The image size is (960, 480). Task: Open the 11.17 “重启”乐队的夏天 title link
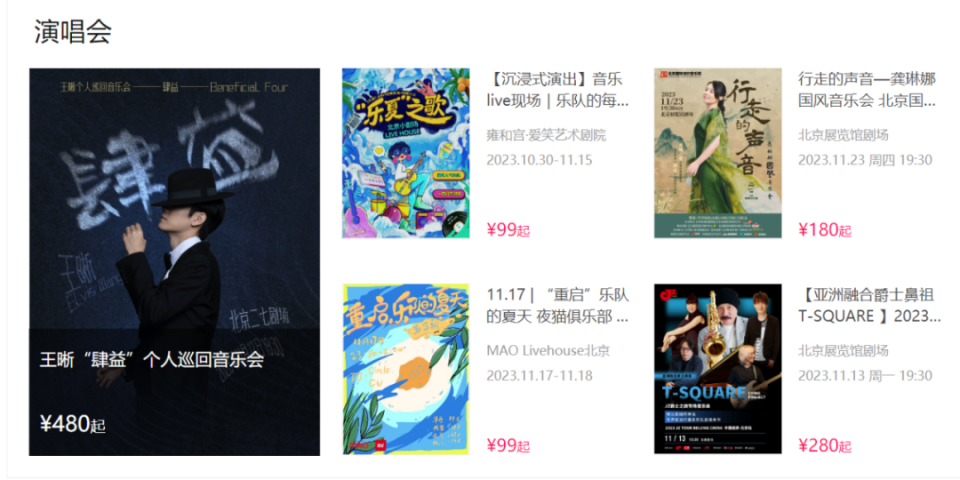click(x=557, y=305)
